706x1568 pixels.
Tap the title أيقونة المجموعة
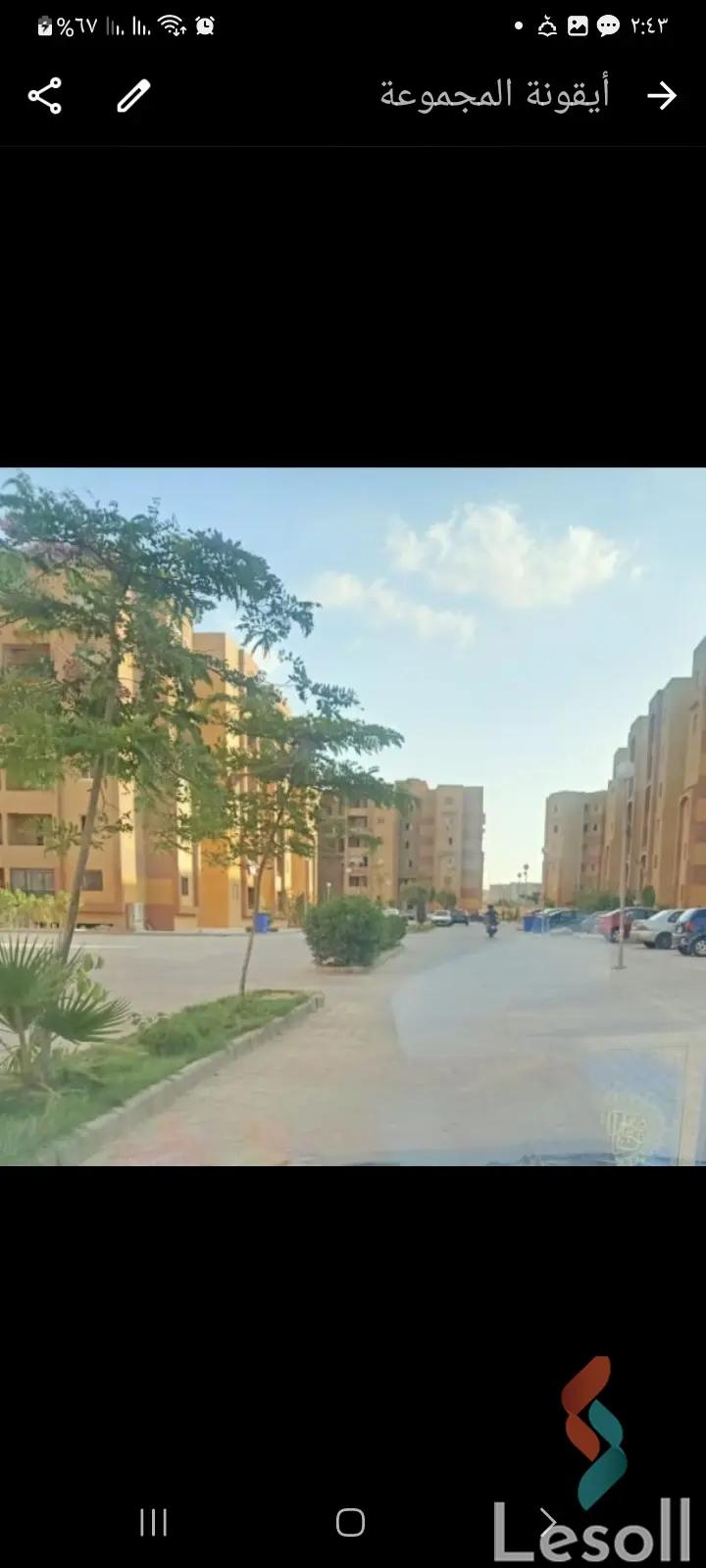pos(495,94)
